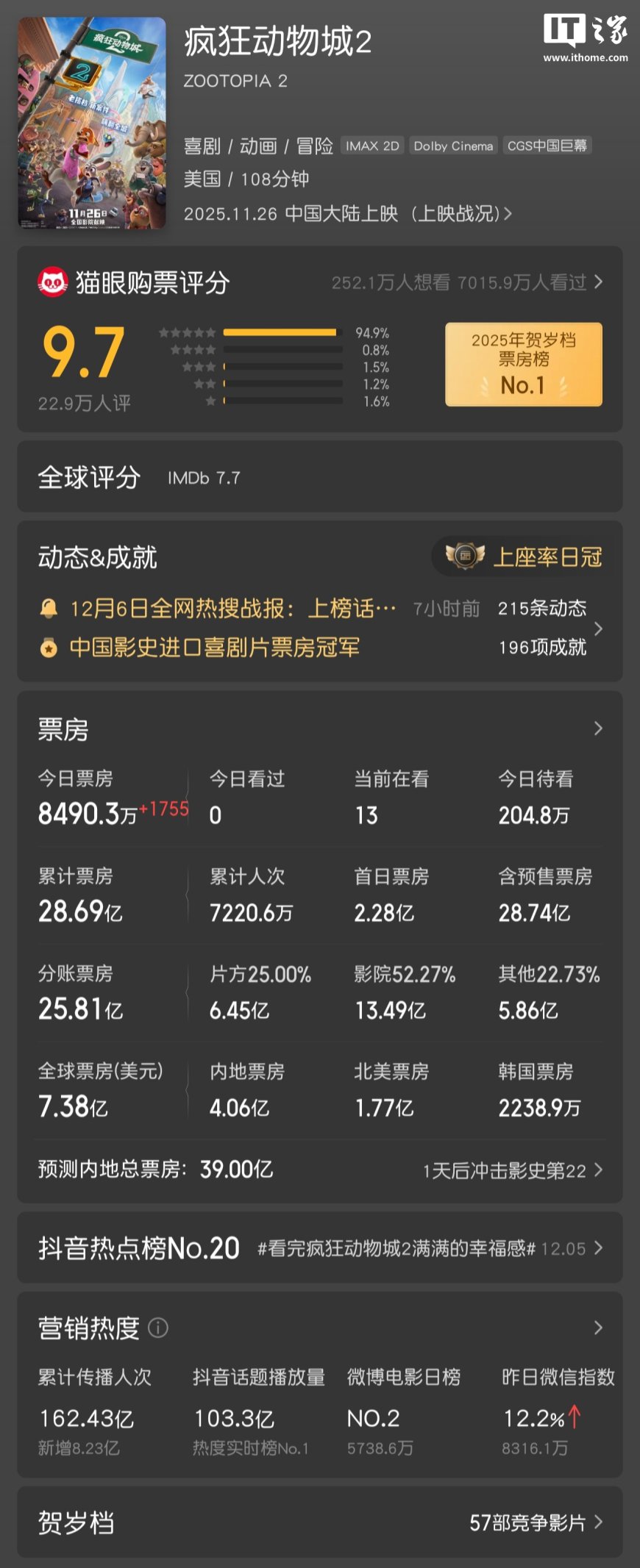This screenshot has height=1568, width=640.
Task: Click the red rising arrow beside 12.2%
Action: pos(574,1417)
